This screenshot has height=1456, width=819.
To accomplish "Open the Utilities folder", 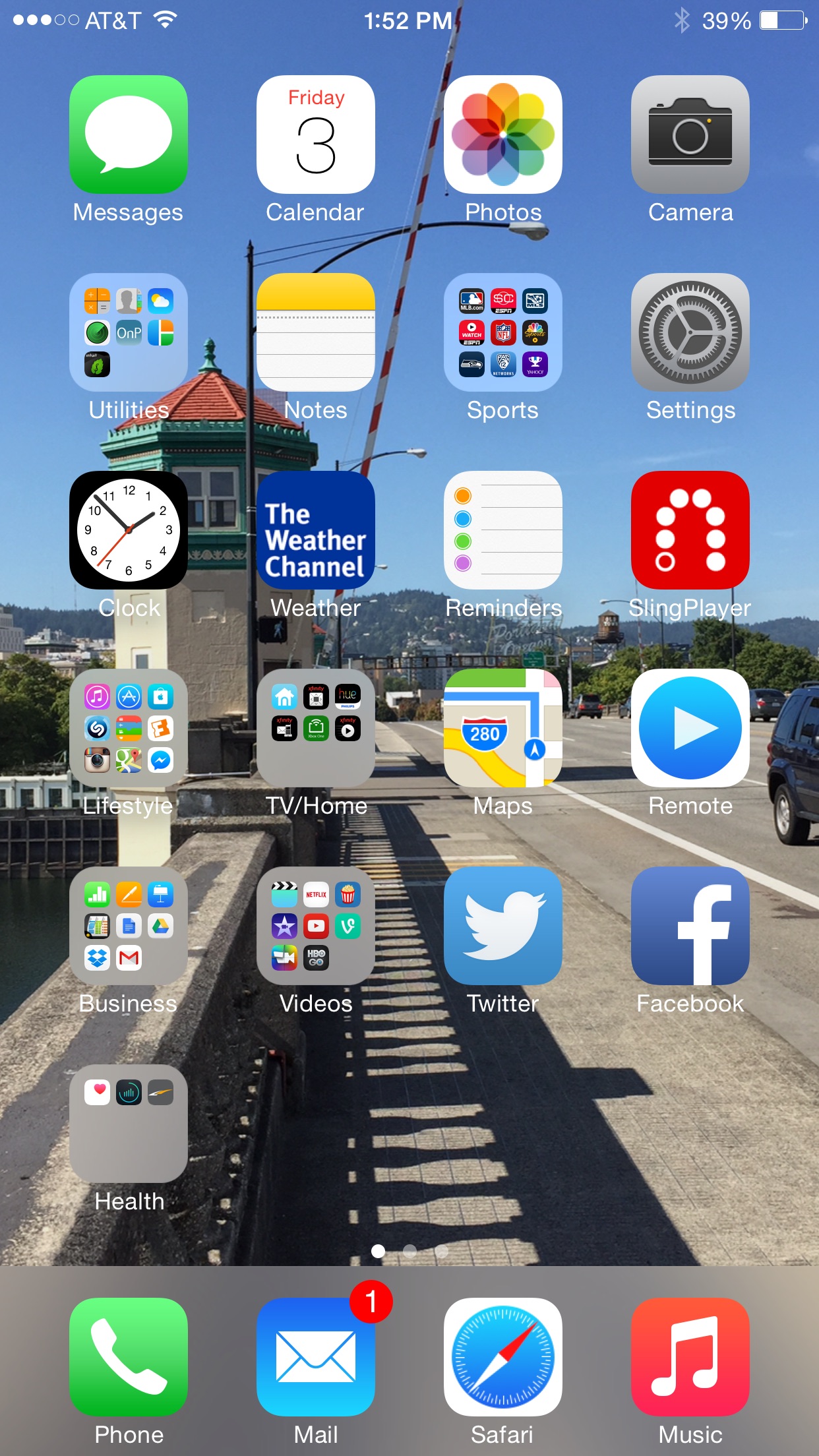I will (129, 332).
